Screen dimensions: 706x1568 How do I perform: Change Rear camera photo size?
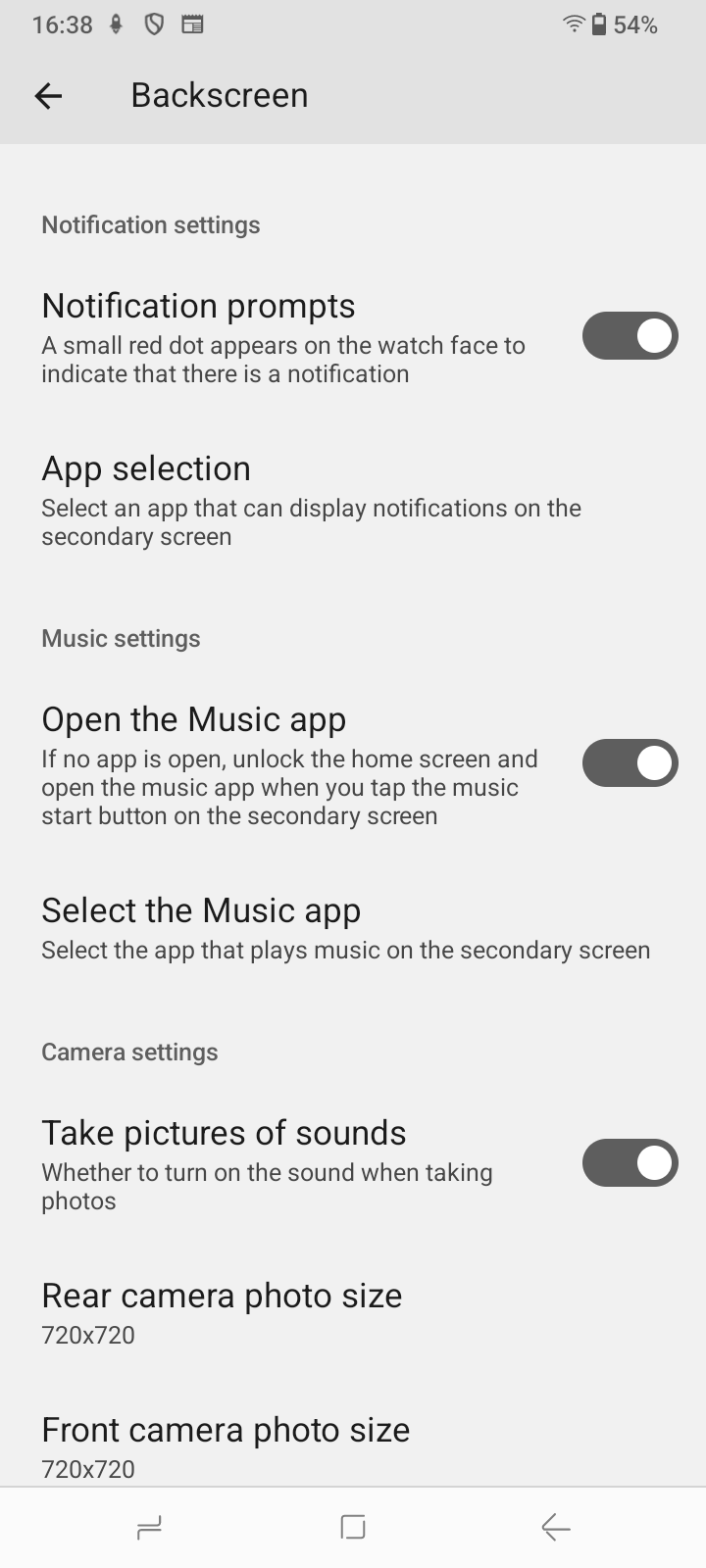[x=222, y=1312]
